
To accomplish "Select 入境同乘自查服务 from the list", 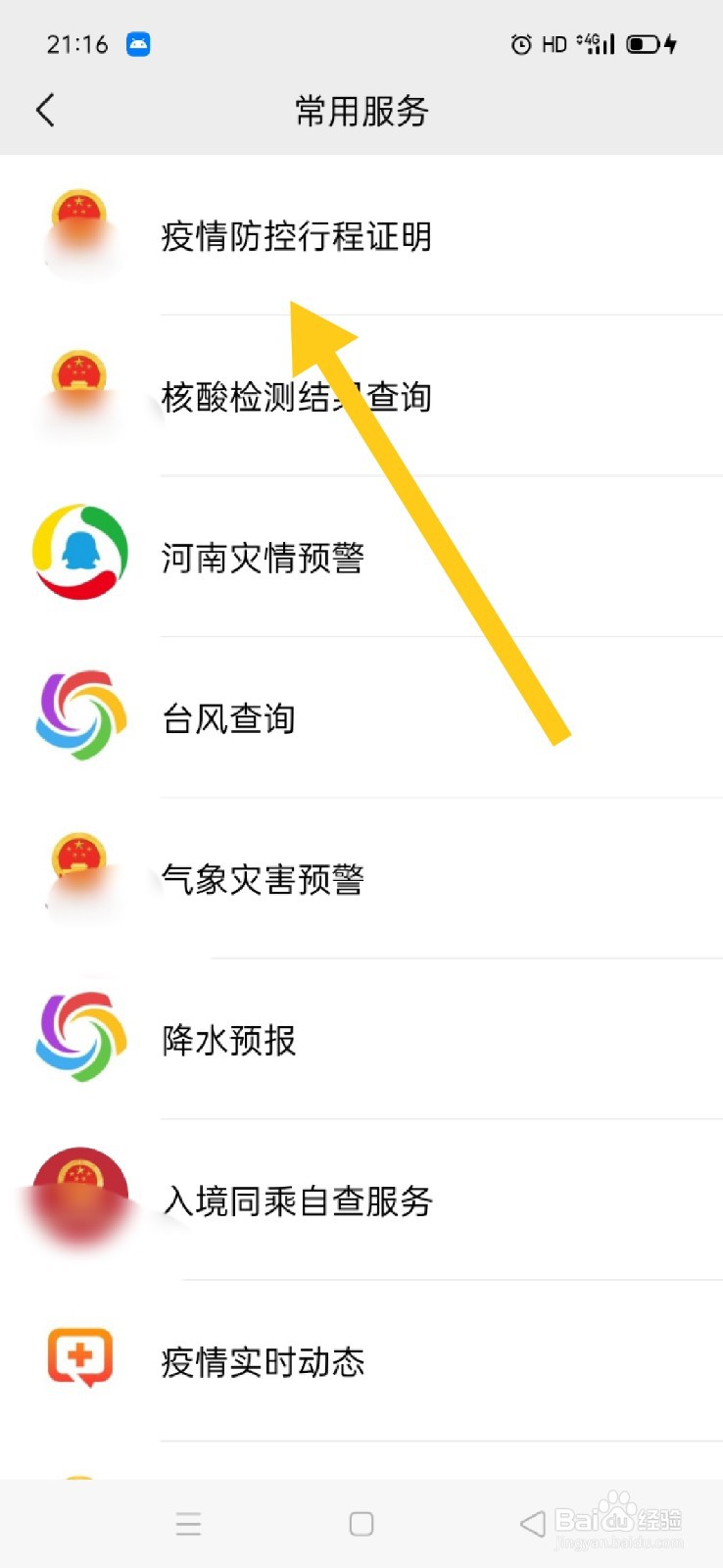I will 297,1201.
